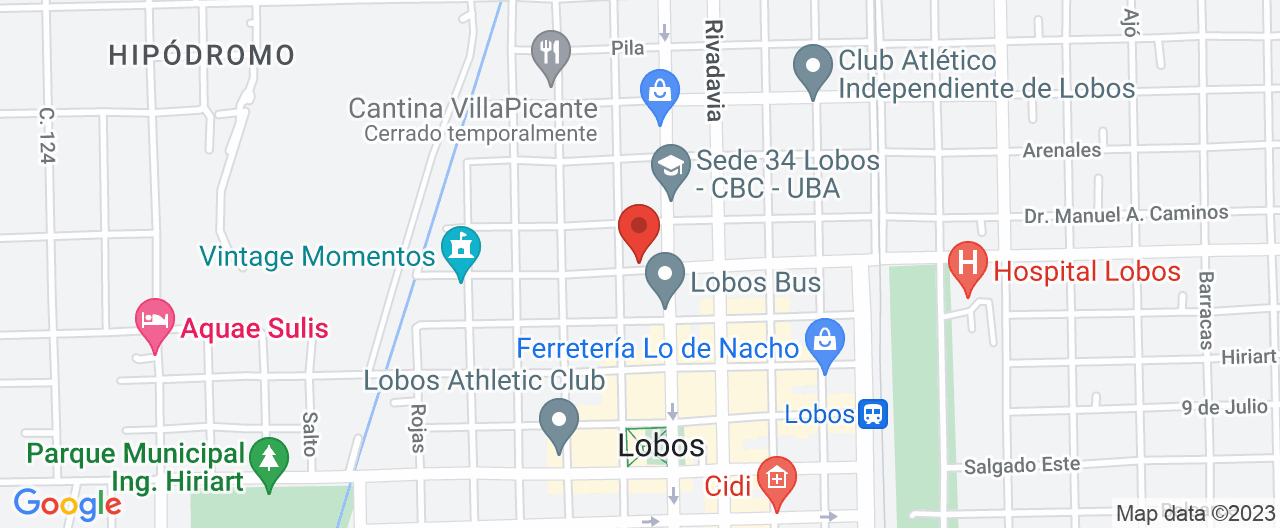Open Sede 34 Lobos CBC UBA marker
The width and height of the screenshot is (1280, 528).
[670, 167]
